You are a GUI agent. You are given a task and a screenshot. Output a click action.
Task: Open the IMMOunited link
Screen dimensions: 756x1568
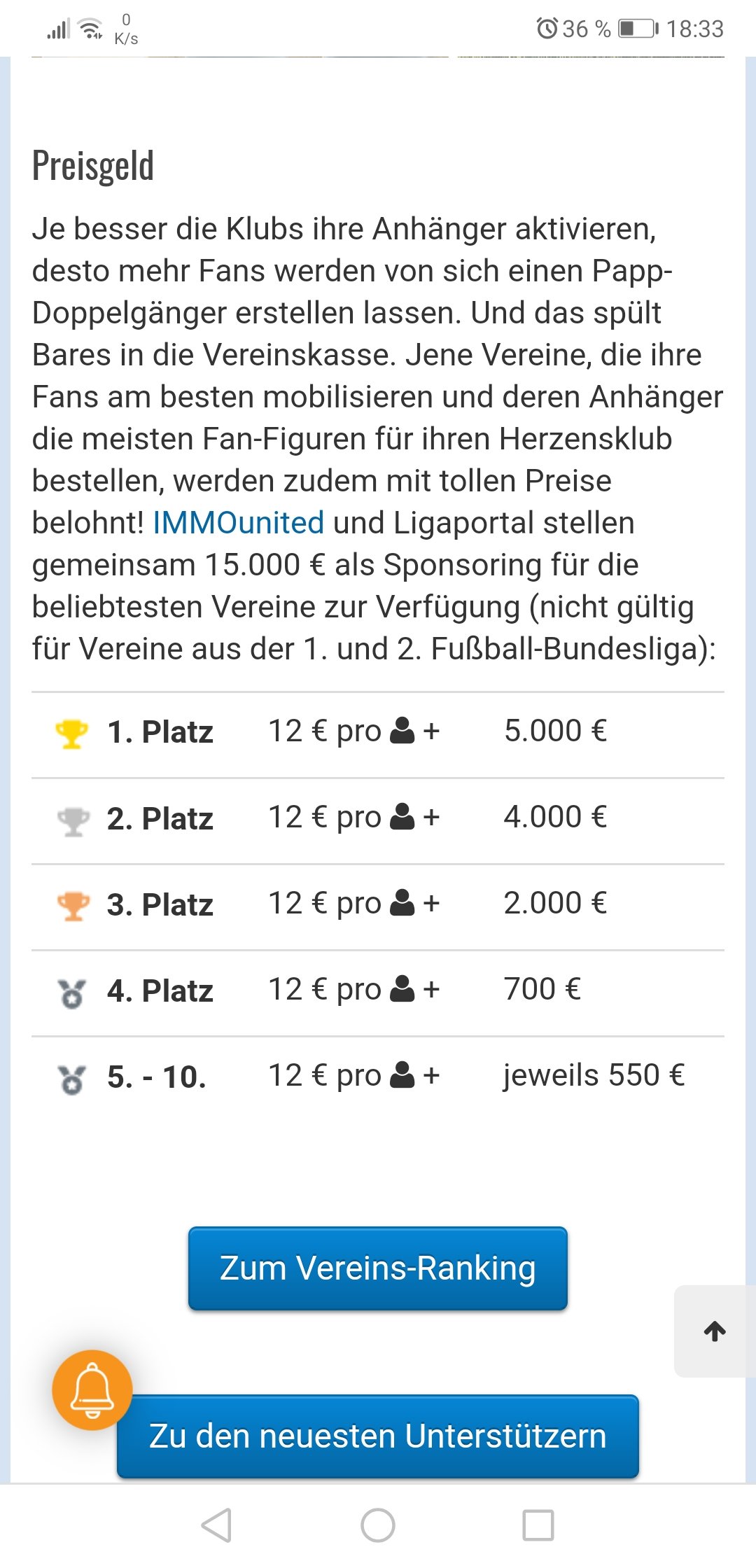238,523
